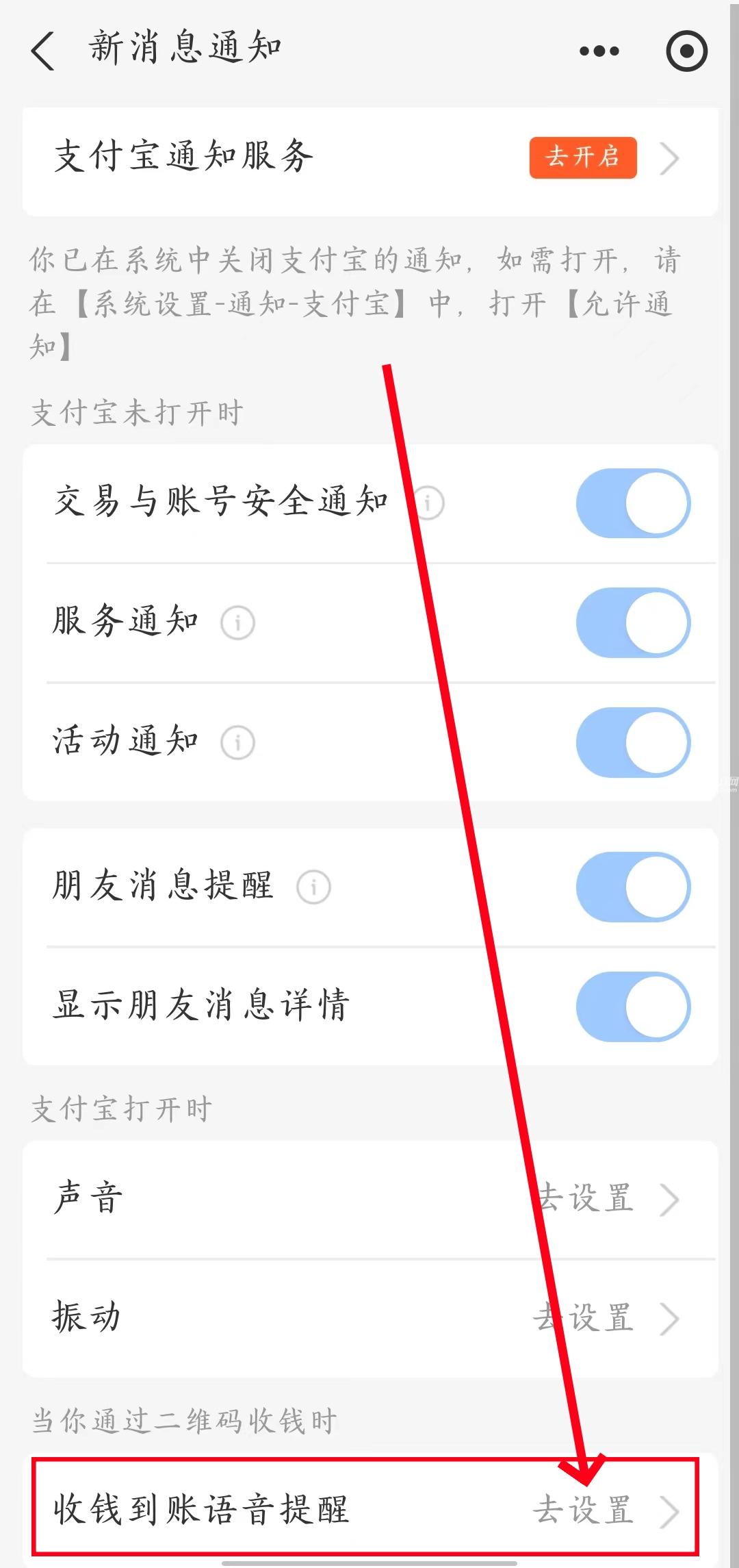Toggle 朋友消息提醒 switch

point(633,887)
